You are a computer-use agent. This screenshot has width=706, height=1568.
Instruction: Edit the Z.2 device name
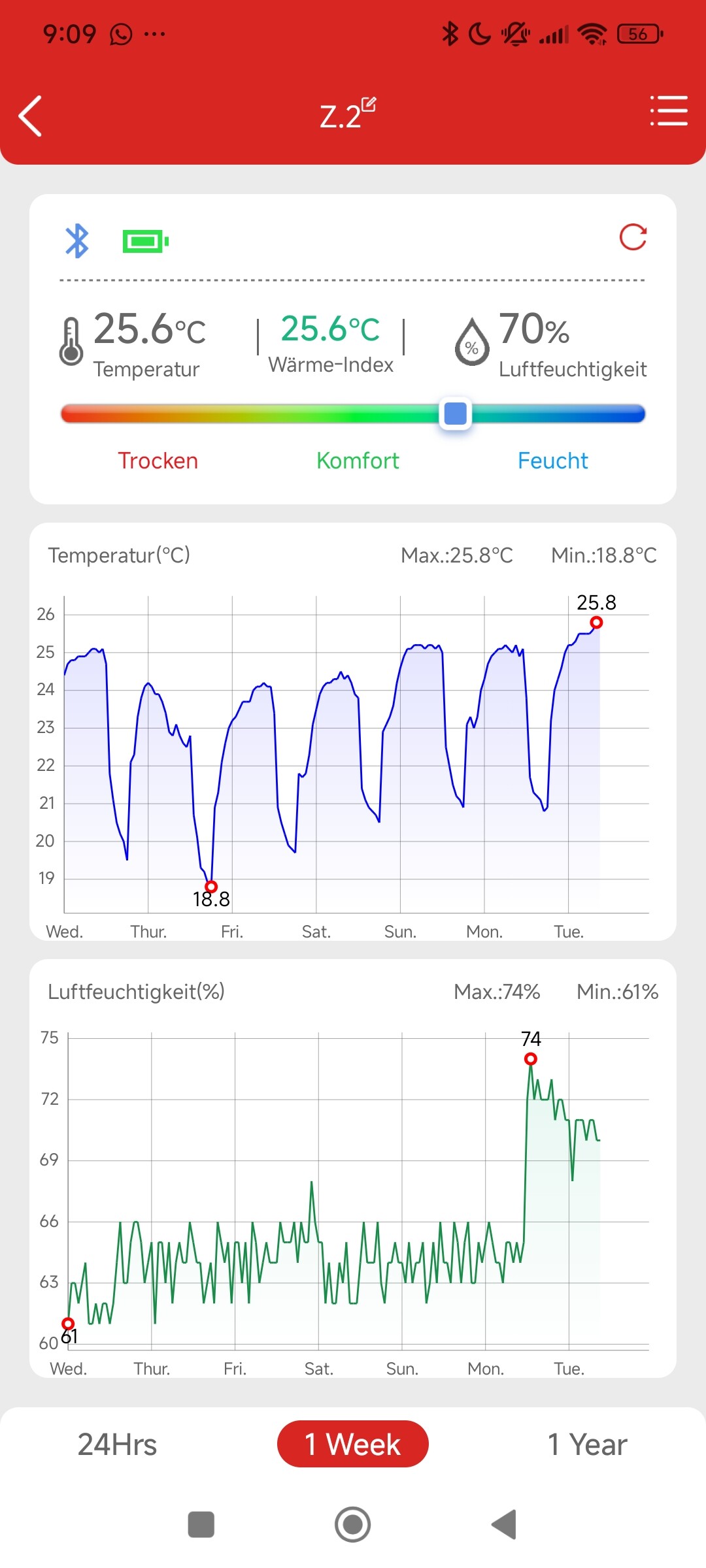click(369, 105)
